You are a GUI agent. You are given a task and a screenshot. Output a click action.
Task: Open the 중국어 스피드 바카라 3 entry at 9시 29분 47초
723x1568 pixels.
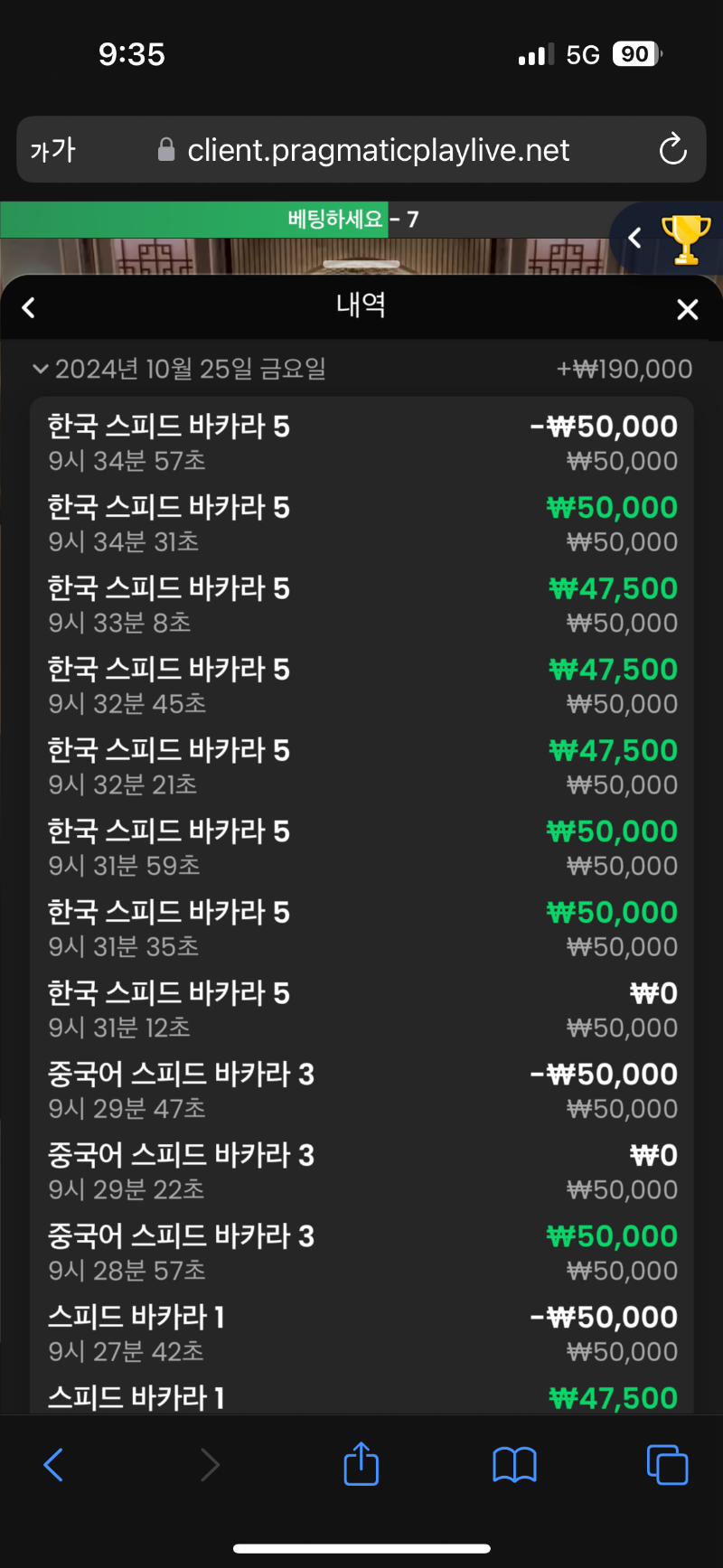361,1090
